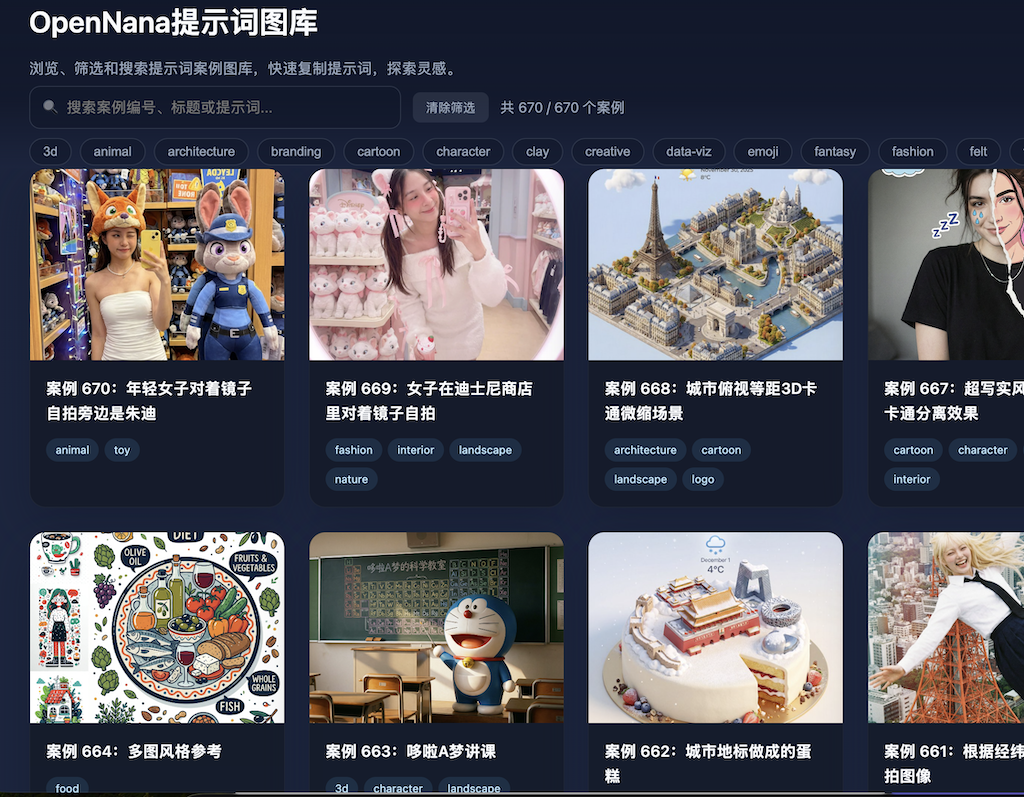
Task: Filter by the fantasy chip
Action: 835,152
